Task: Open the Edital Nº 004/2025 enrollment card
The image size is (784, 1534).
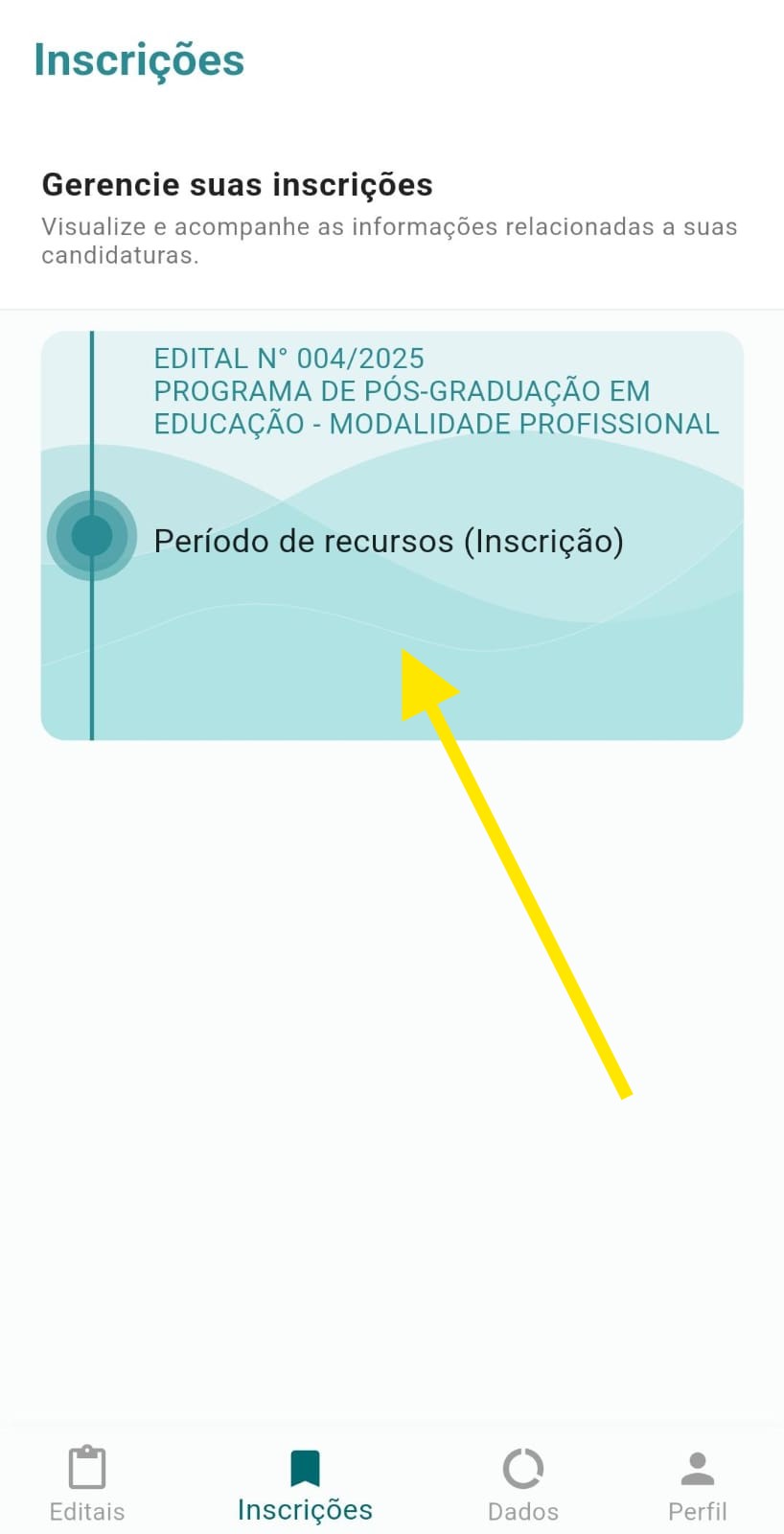Action: (x=391, y=535)
